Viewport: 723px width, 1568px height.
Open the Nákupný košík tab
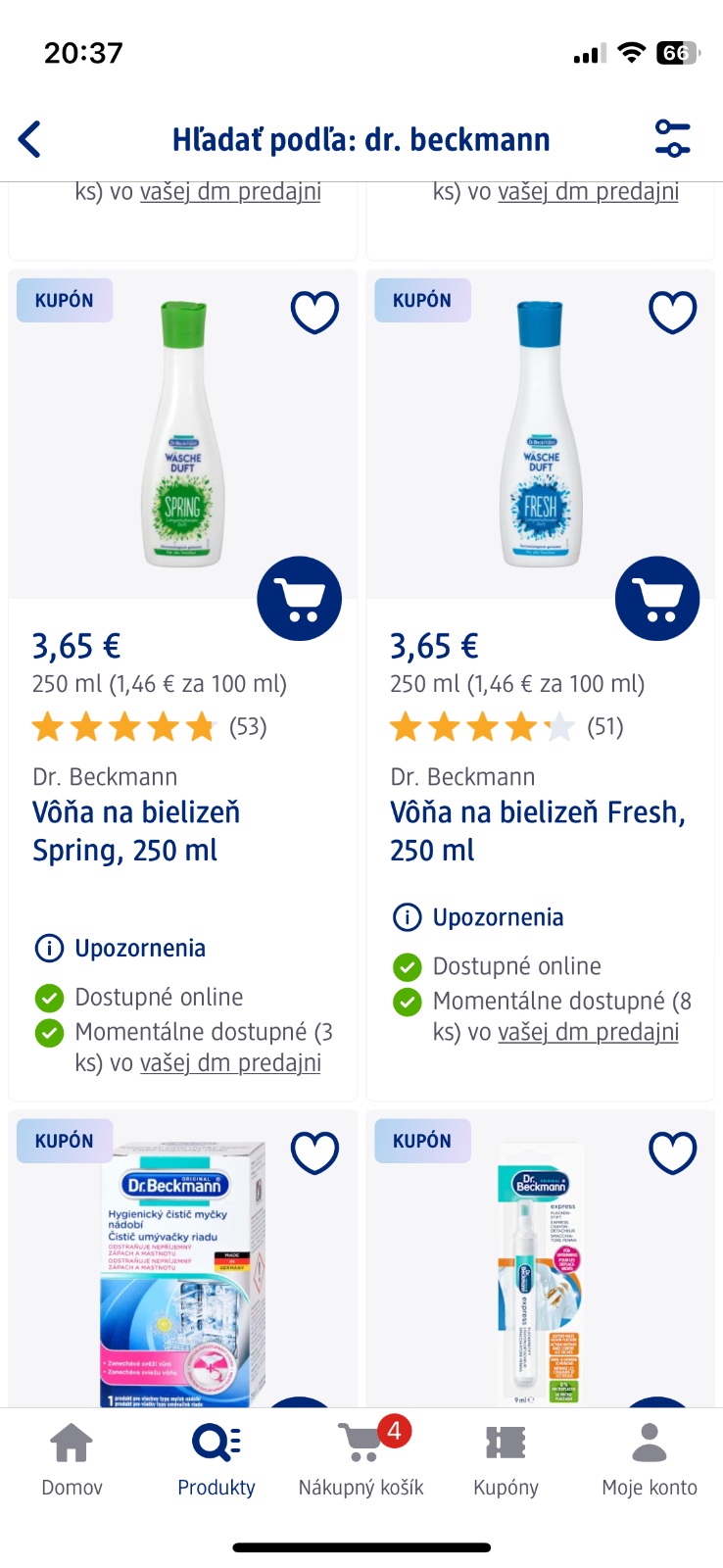(361, 1458)
